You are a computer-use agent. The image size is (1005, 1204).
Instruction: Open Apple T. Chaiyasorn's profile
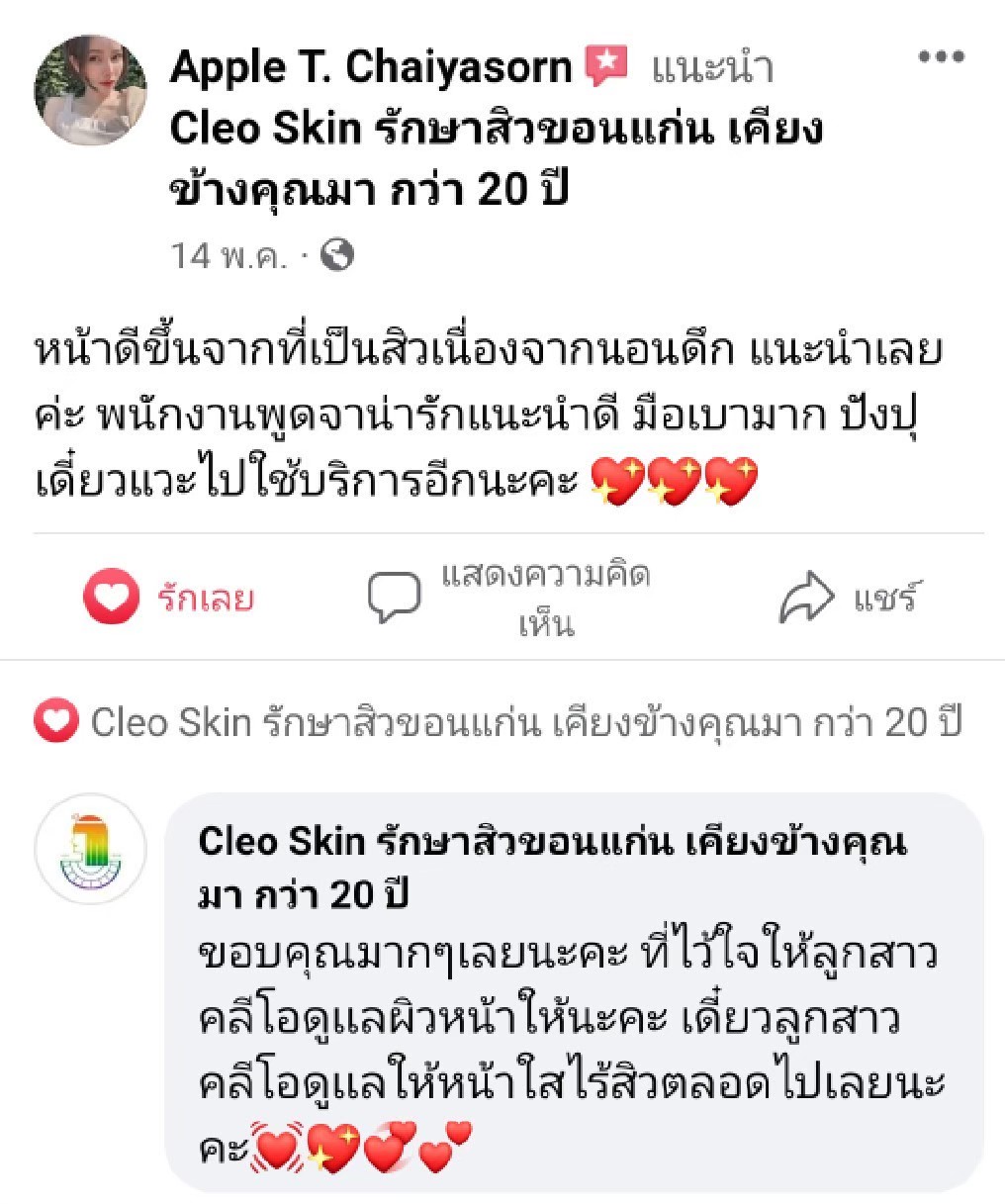(x=373, y=66)
